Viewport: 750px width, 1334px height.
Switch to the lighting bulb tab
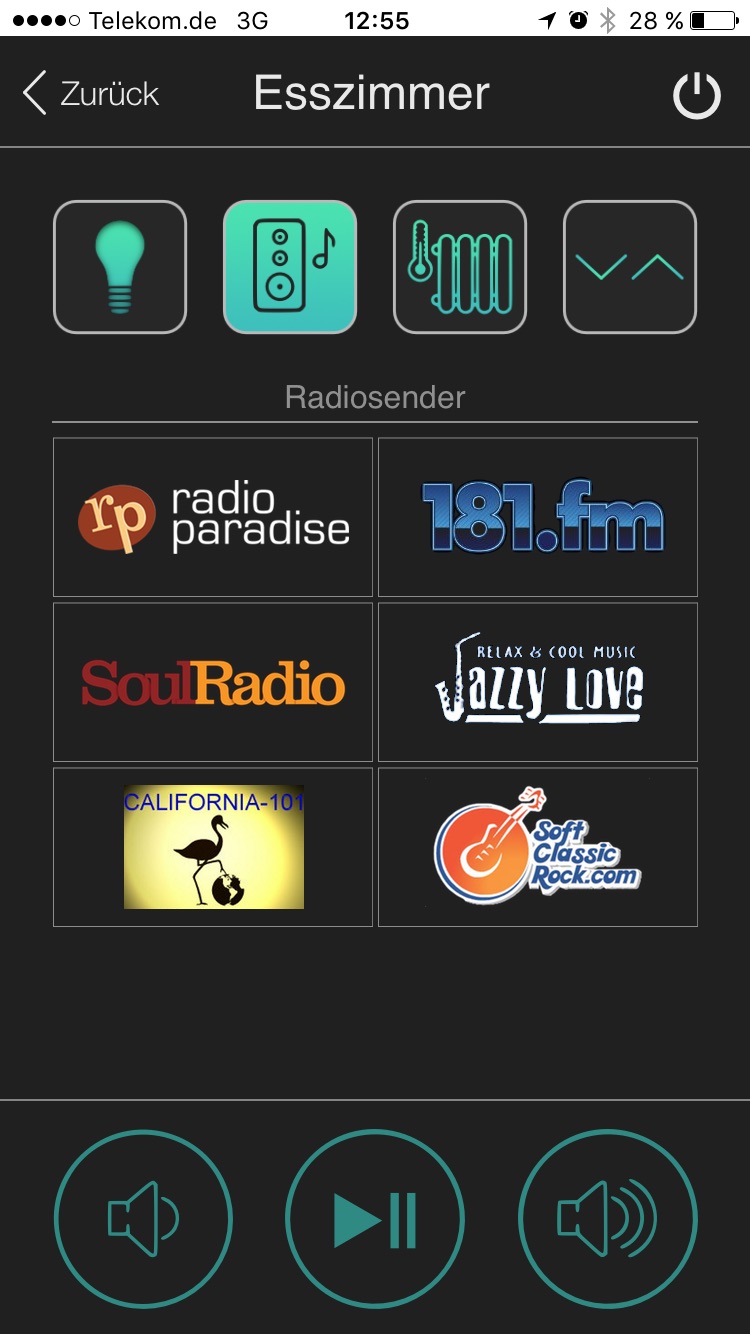pos(120,267)
